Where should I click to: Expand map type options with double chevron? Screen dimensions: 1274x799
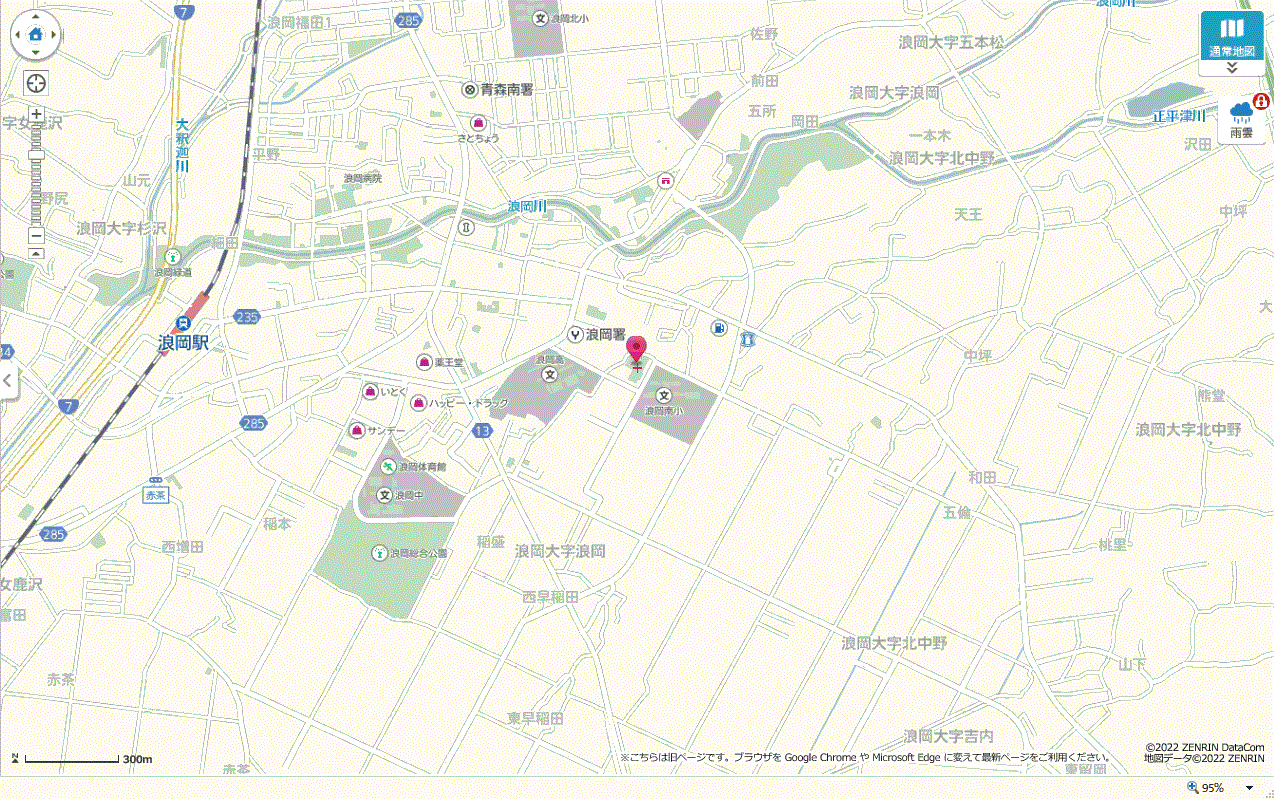tap(1232, 68)
